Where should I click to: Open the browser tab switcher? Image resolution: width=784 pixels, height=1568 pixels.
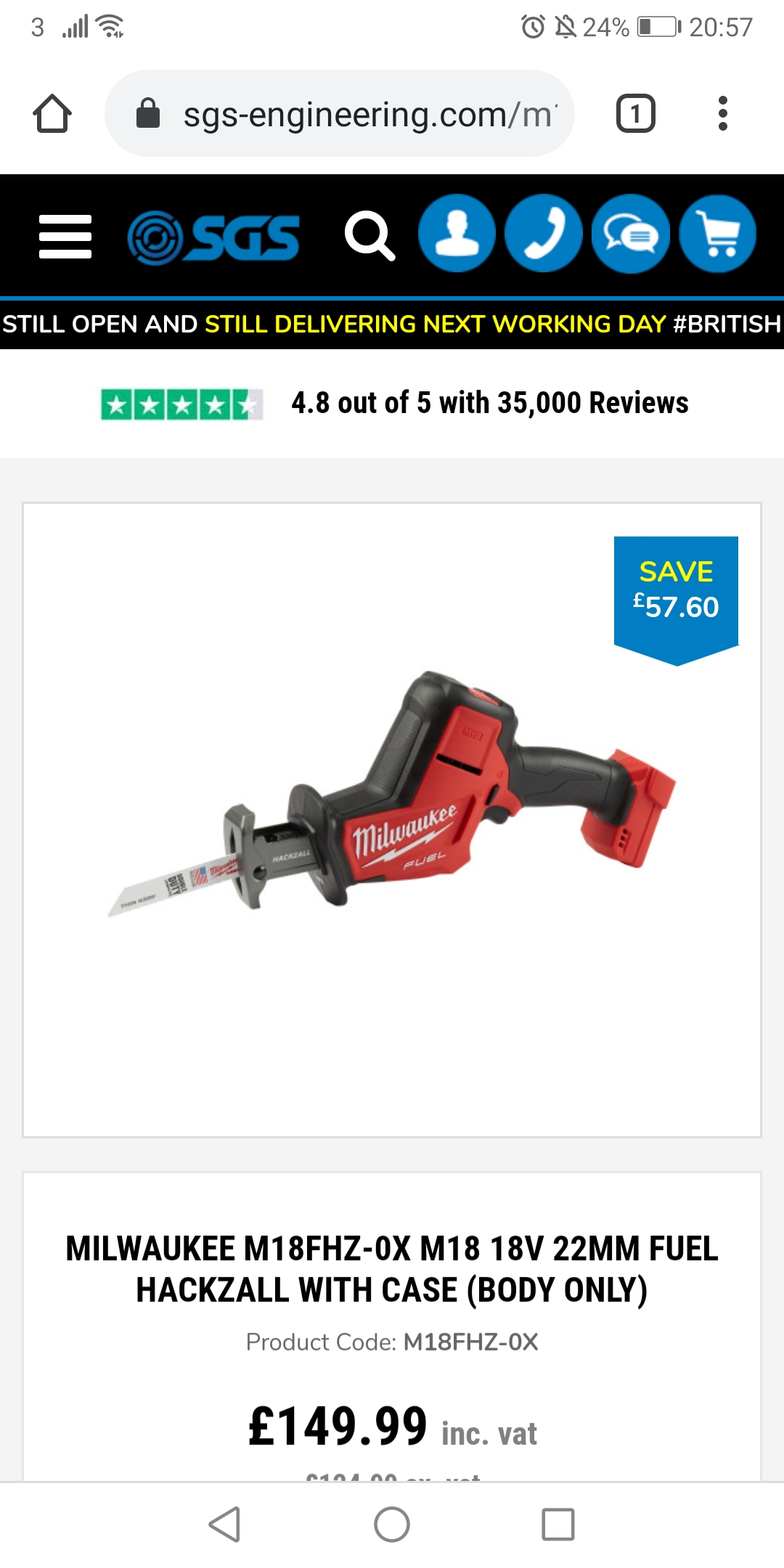635,114
